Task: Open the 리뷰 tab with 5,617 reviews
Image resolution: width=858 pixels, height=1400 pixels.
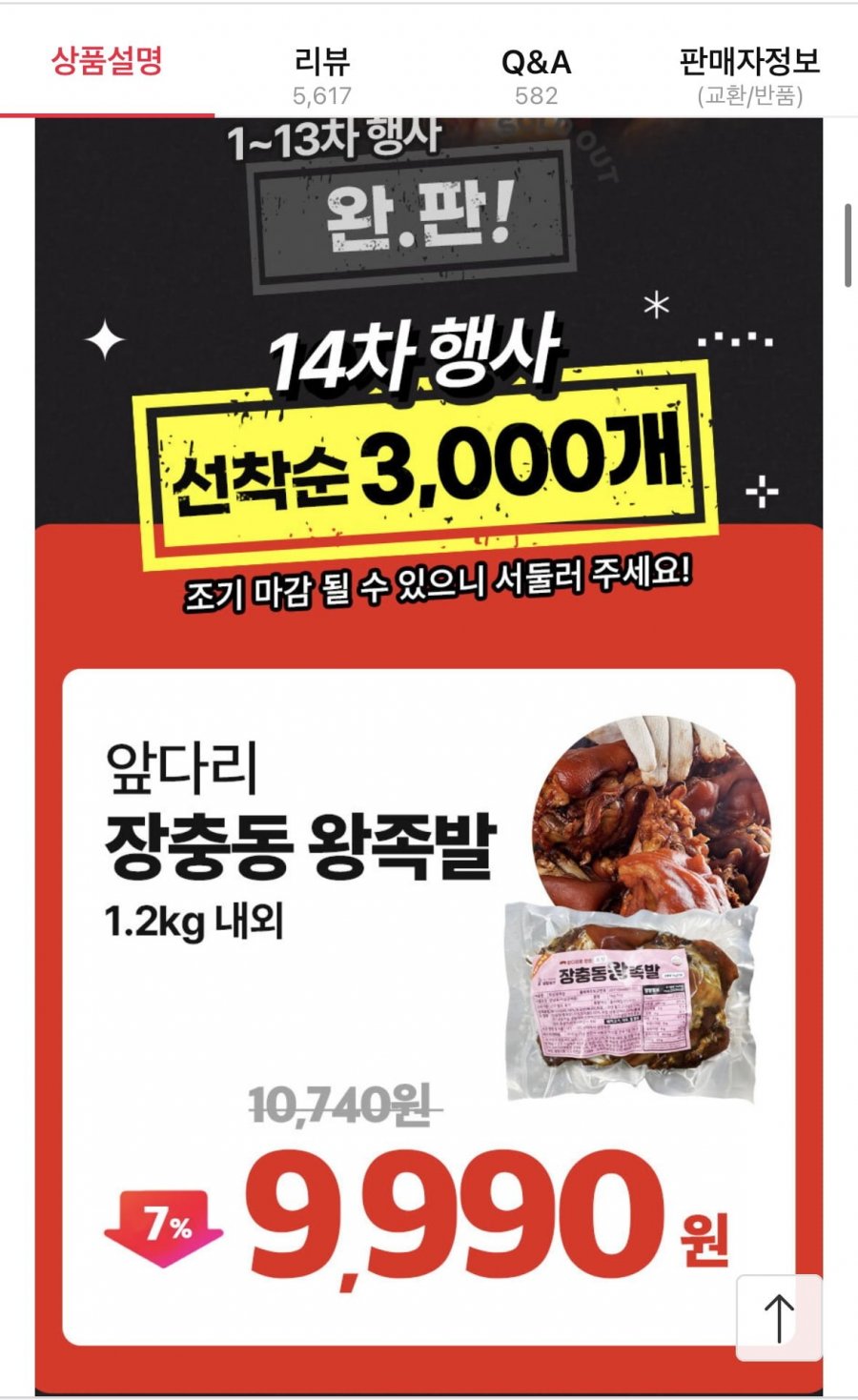Action: [322, 76]
